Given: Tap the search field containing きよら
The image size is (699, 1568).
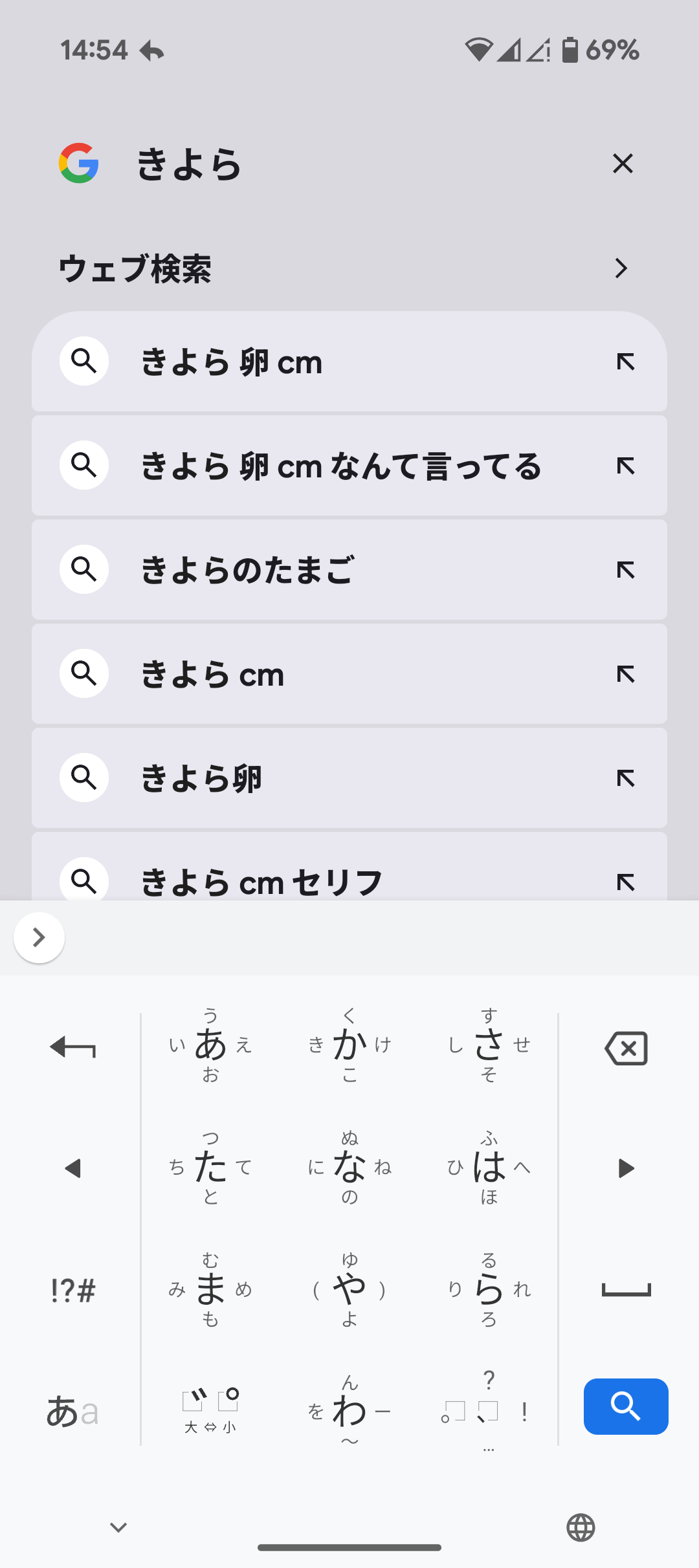Looking at the screenshot, I should coord(362,164).
